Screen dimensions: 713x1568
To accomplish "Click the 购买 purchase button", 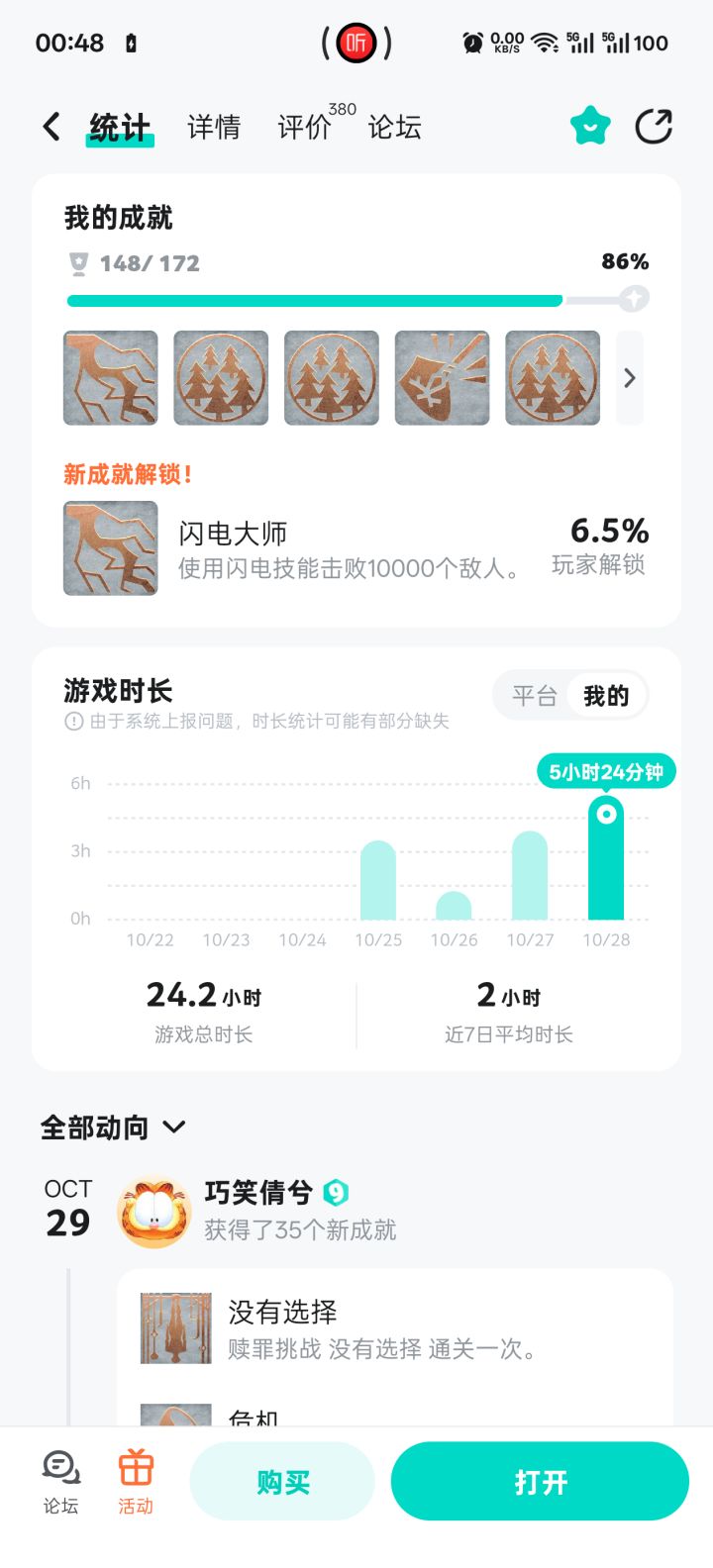I will click(x=281, y=1481).
